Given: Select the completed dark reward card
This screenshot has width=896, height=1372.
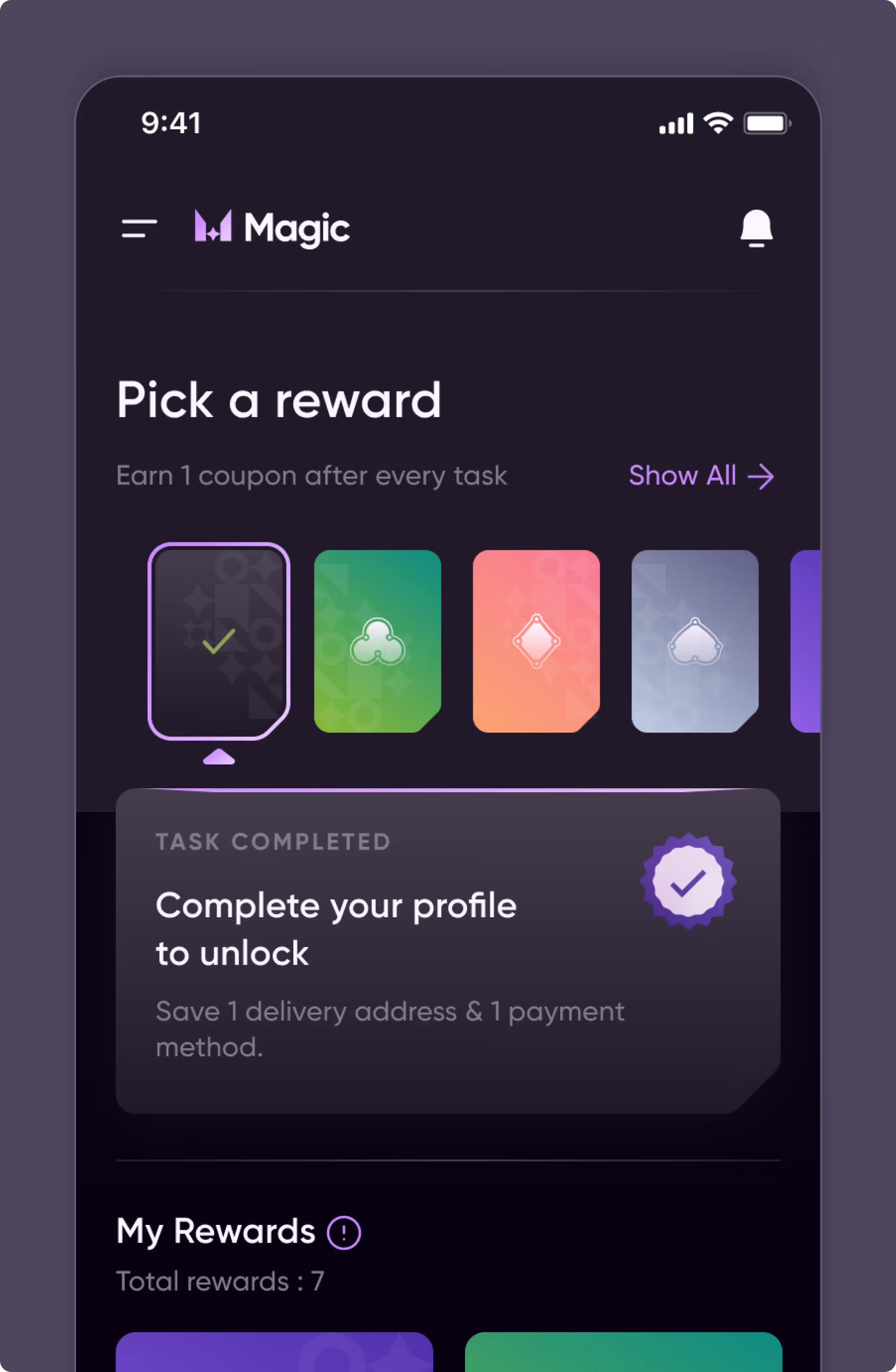Looking at the screenshot, I should [x=219, y=641].
